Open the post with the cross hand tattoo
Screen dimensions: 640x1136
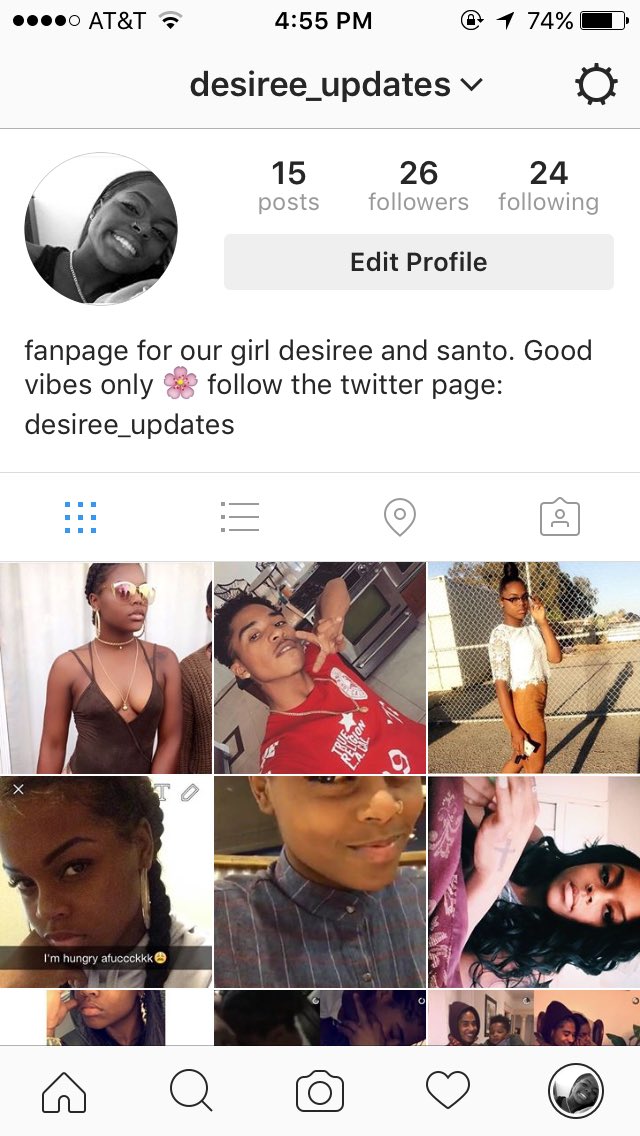click(x=534, y=881)
